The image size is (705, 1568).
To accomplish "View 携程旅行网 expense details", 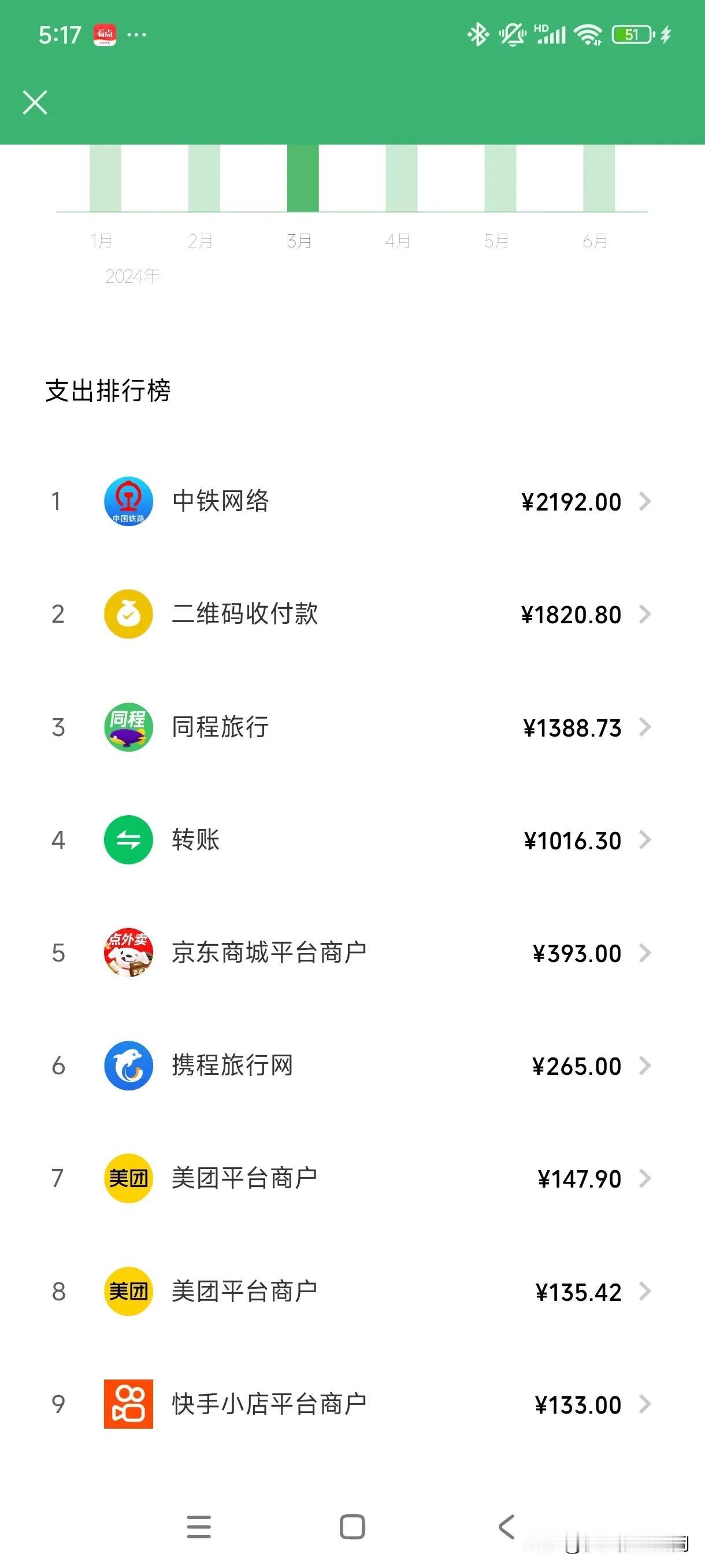I will (352, 1065).
